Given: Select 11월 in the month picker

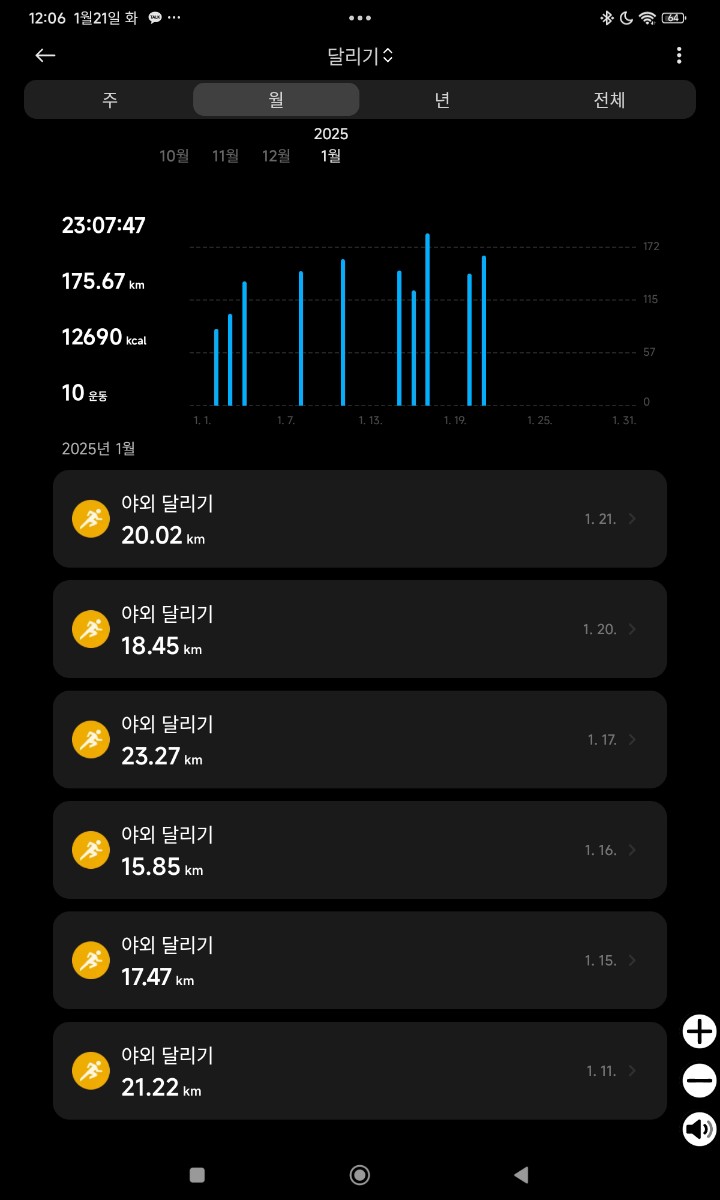Looking at the screenshot, I should point(226,156).
